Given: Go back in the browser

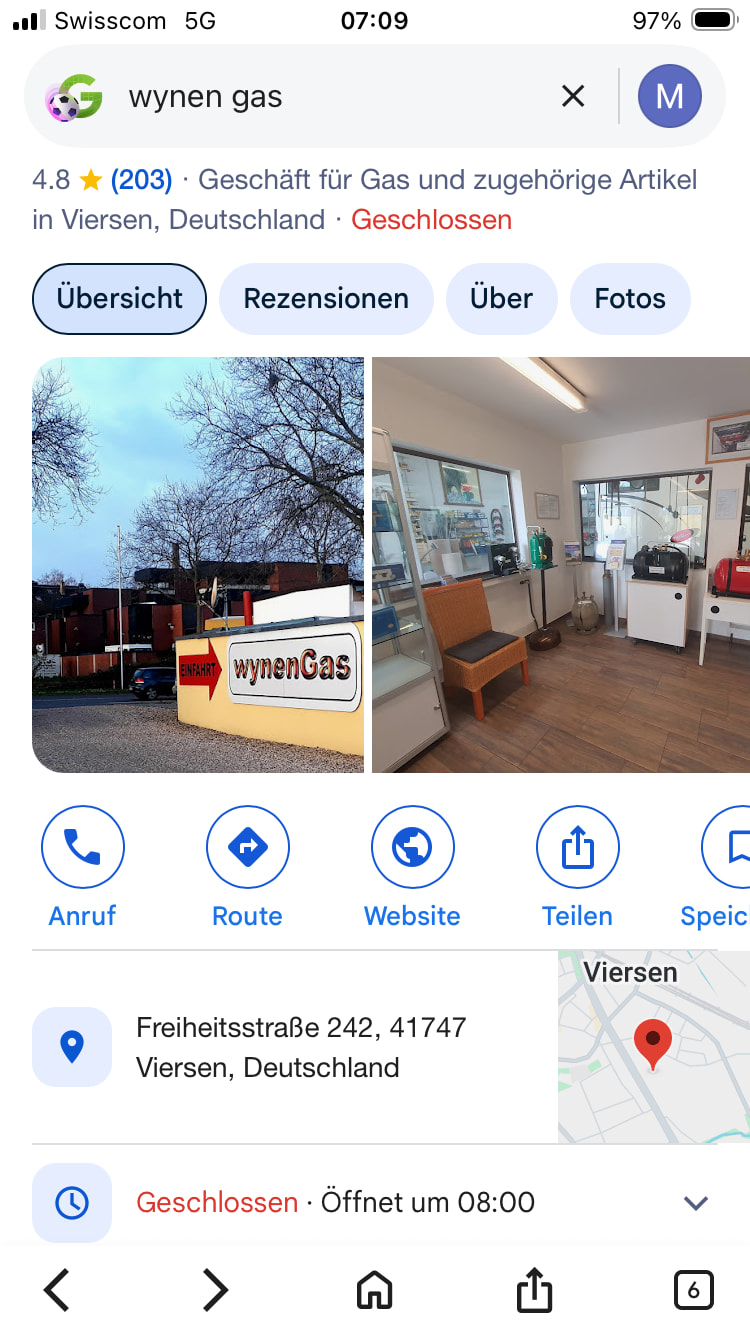Looking at the screenshot, I should [x=57, y=1289].
